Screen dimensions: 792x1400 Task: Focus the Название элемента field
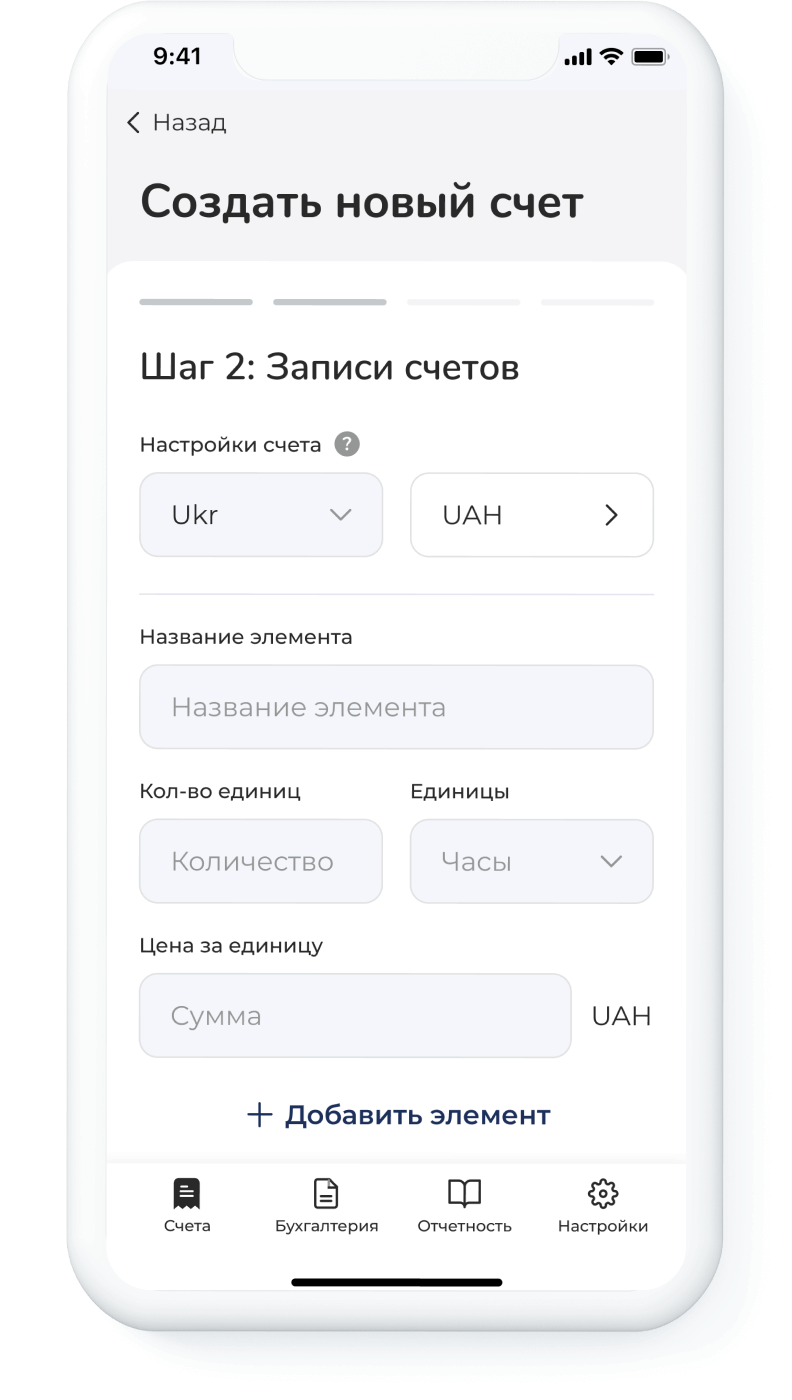(396, 707)
